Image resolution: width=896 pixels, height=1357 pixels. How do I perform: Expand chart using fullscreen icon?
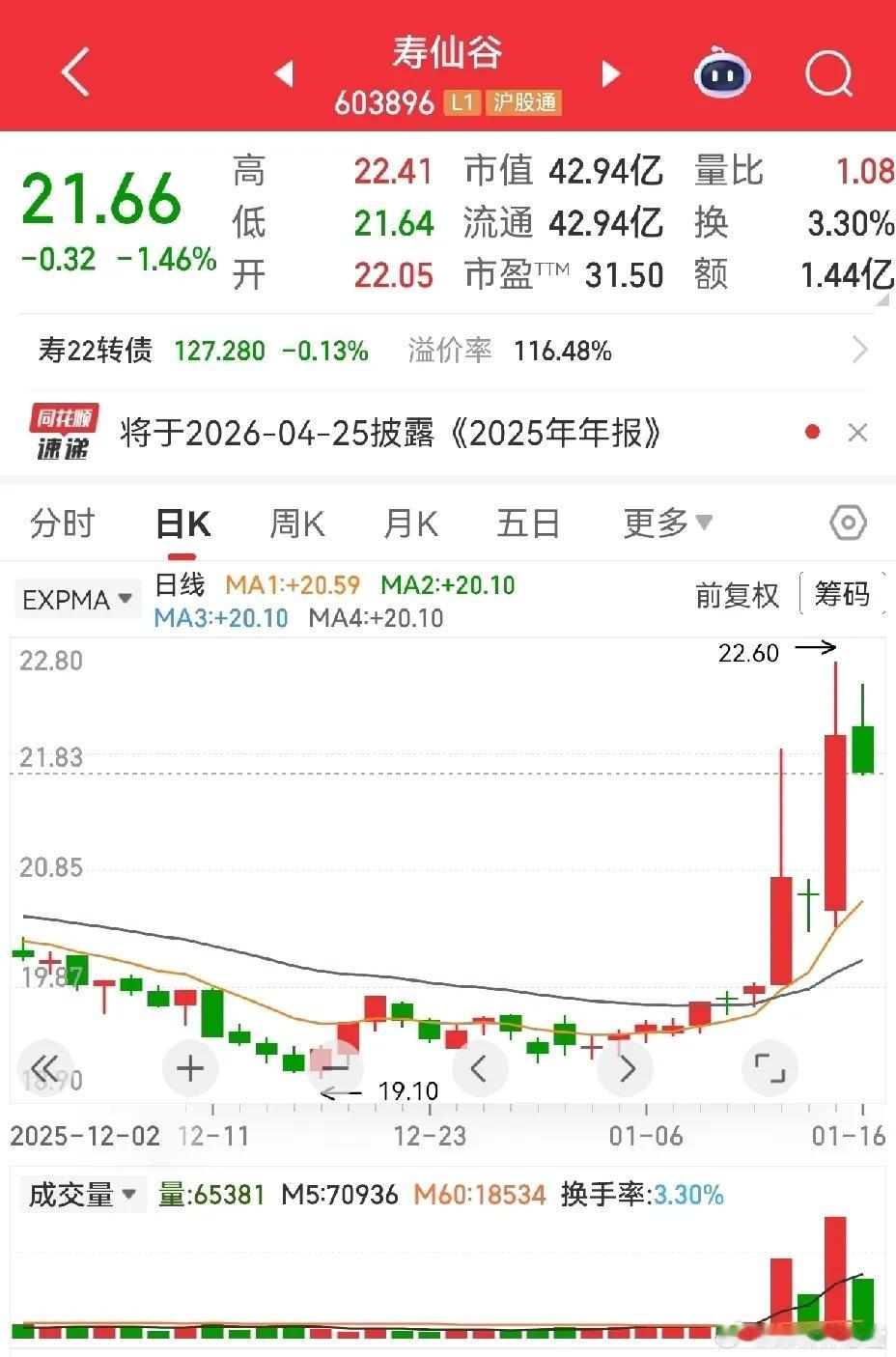click(770, 1068)
